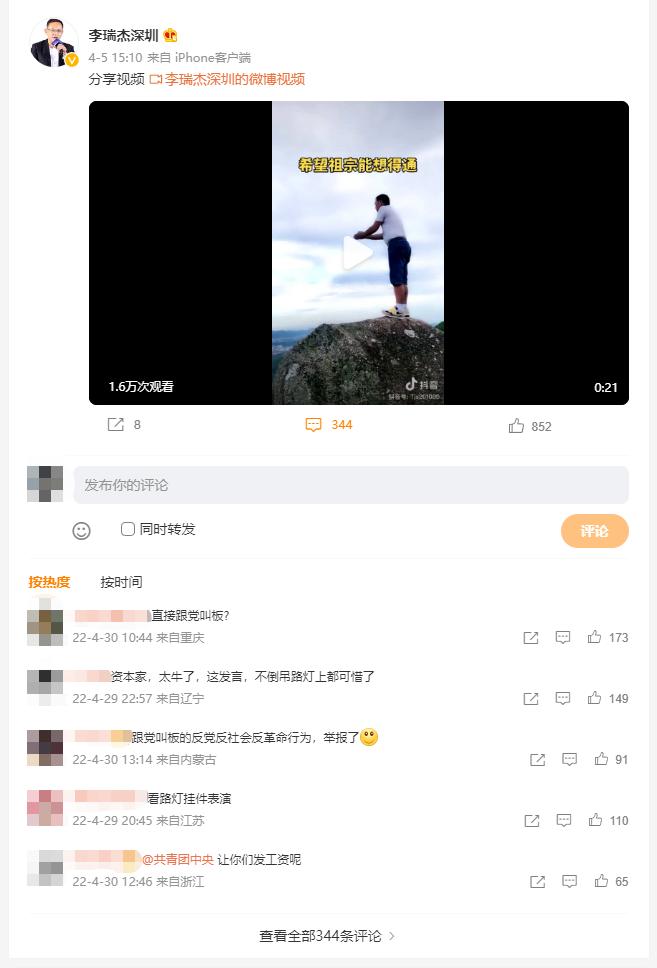Screen dimensions: 657x968
Task: Share the comment from 内蒙古
Action: coord(537,760)
